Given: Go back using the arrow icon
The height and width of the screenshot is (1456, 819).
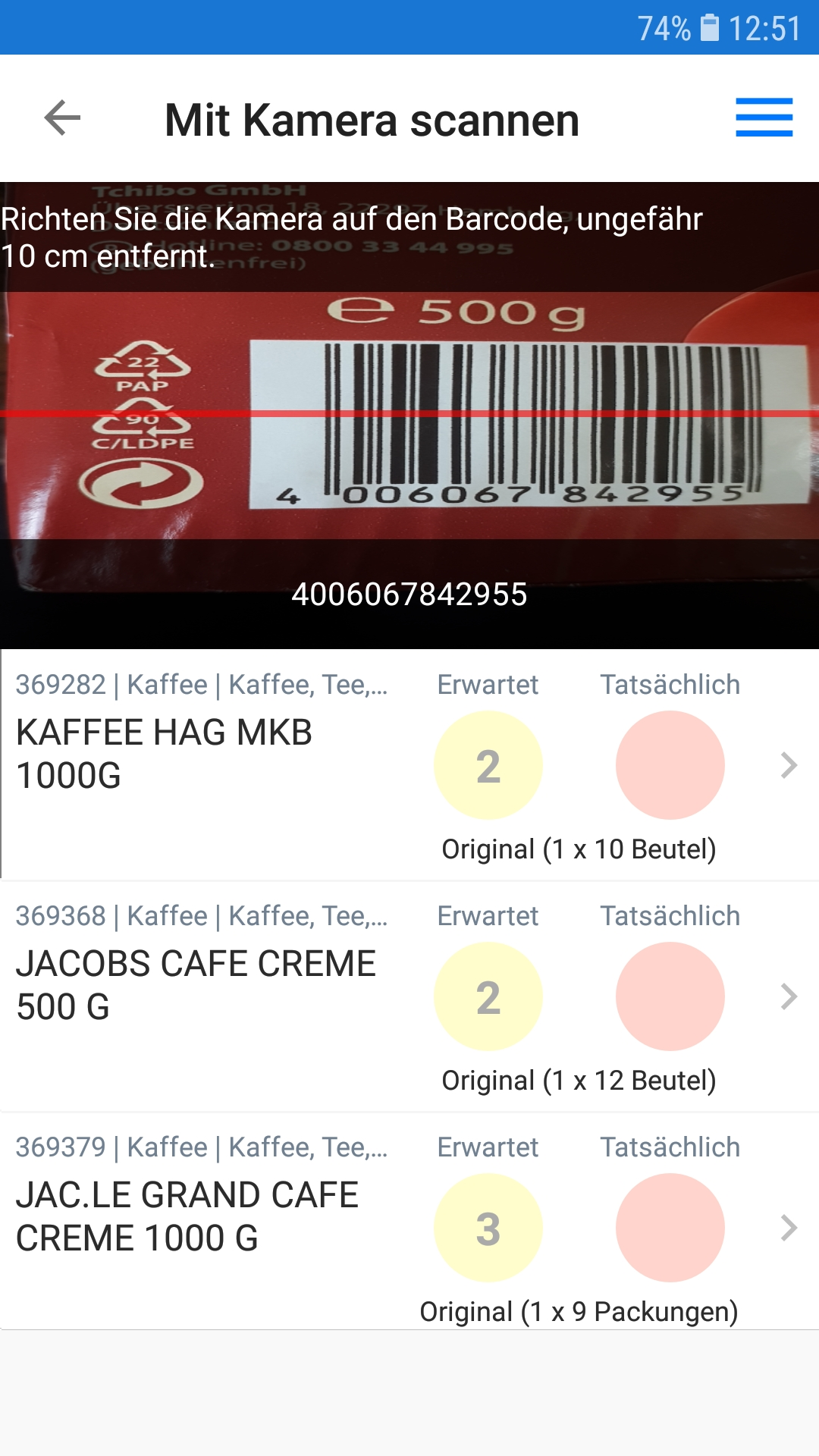Looking at the screenshot, I should (x=62, y=118).
